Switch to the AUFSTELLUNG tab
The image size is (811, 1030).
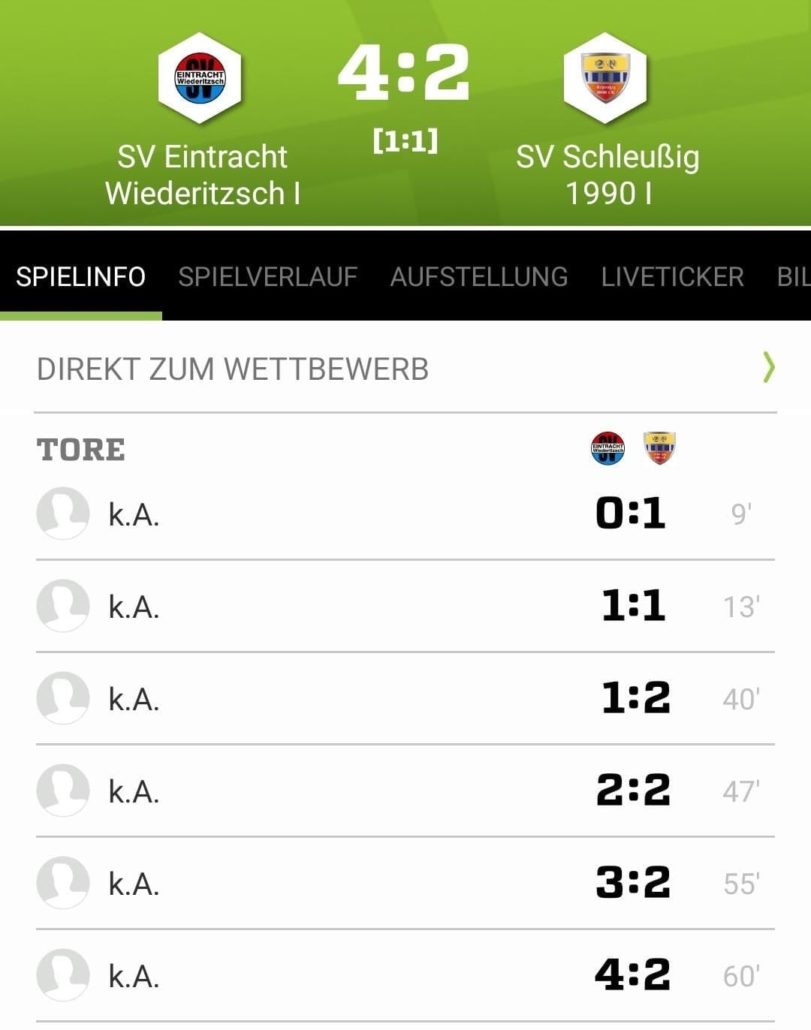[x=478, y=277]
